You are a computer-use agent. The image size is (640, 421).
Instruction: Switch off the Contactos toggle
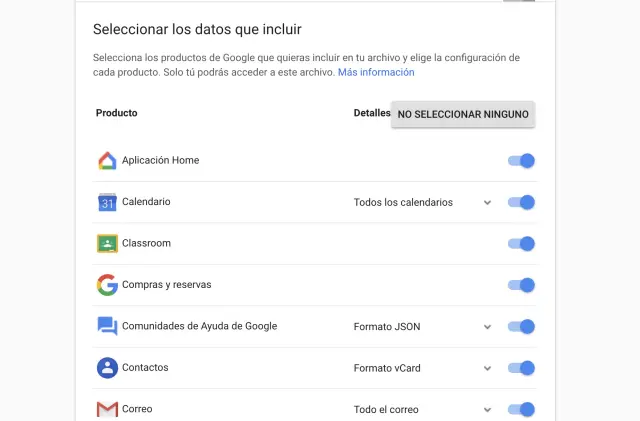tap(521, 368)
